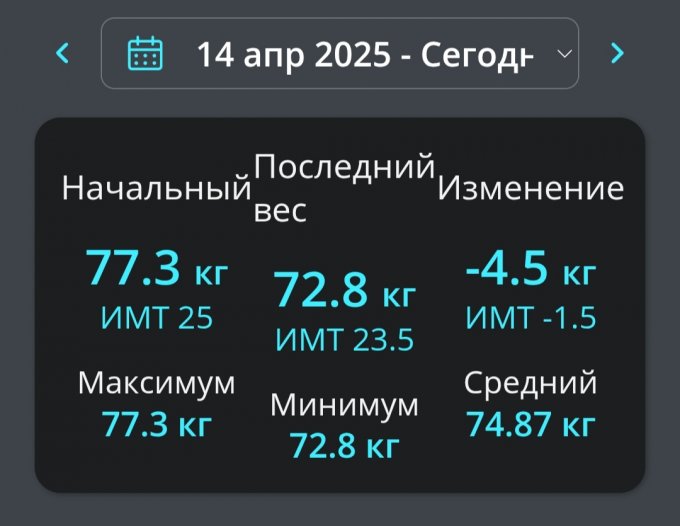
Task: Go to the previous date range
Action: 63,53
